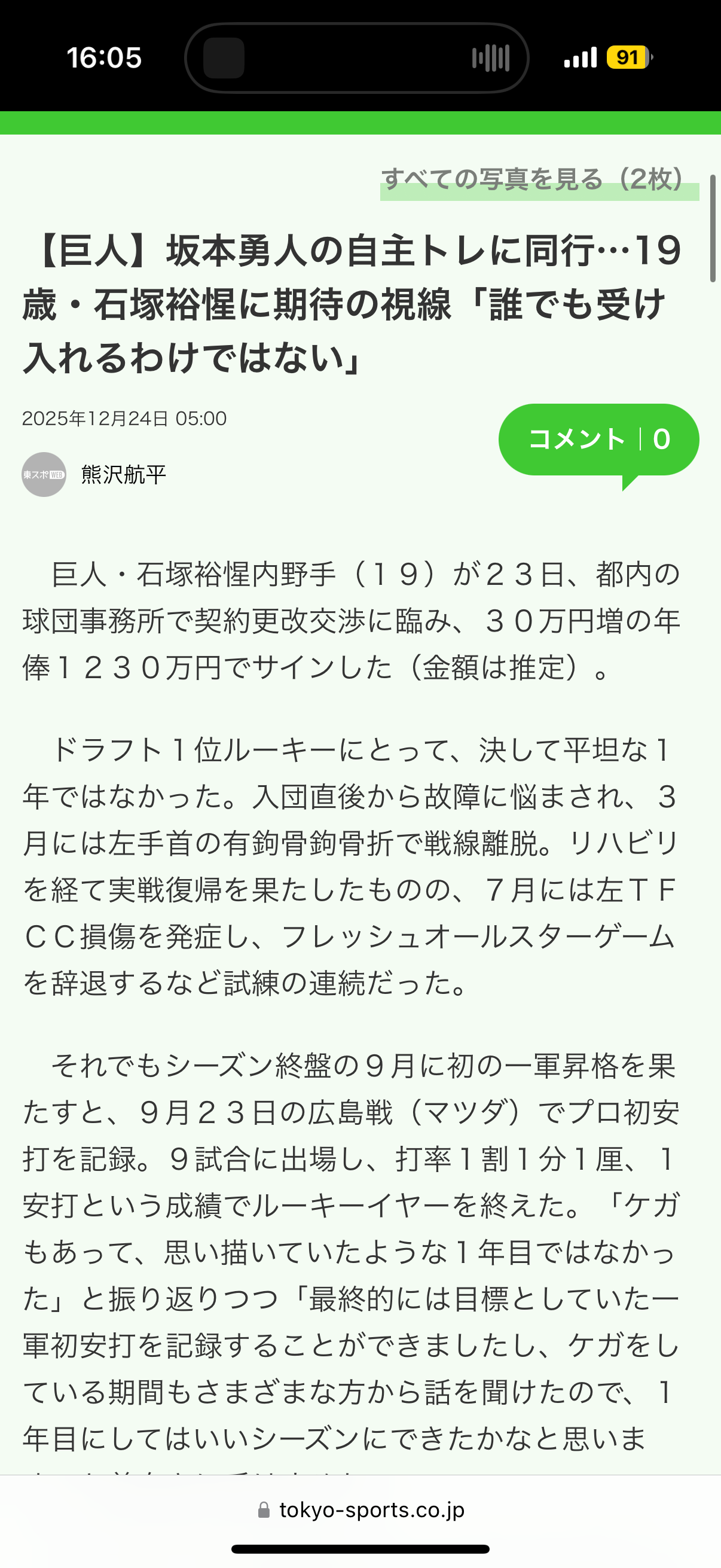Open author 熊沢航平's profile

(x=123, y=475)
